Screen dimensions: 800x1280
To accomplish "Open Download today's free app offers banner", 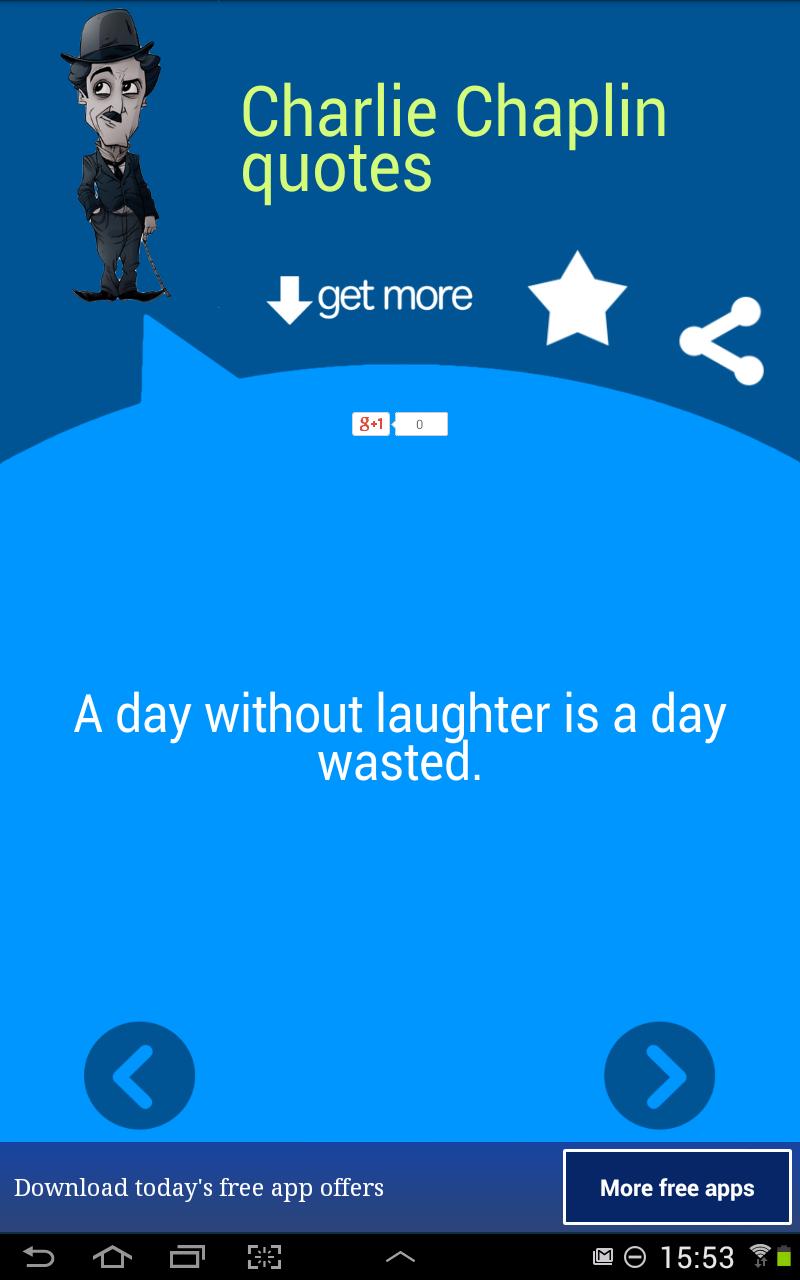I will (x=200, y=1188).
